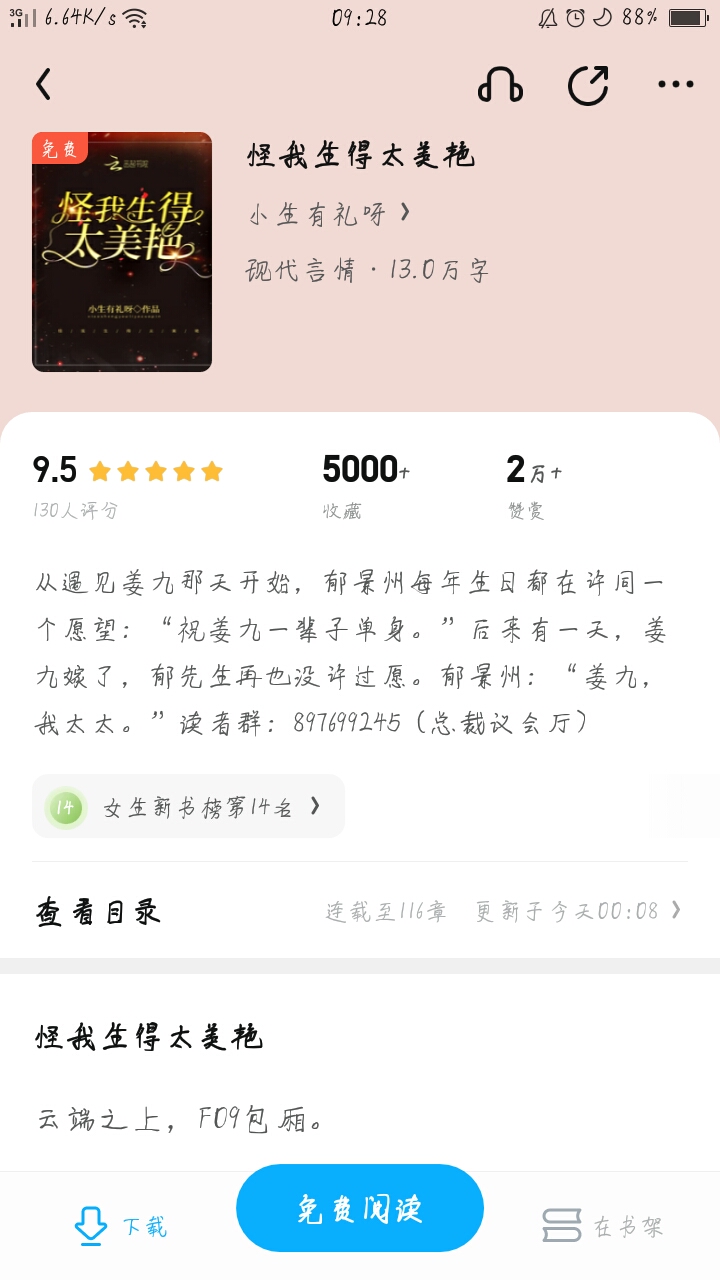
Task: Share this book
Action: tap(588, 85)
